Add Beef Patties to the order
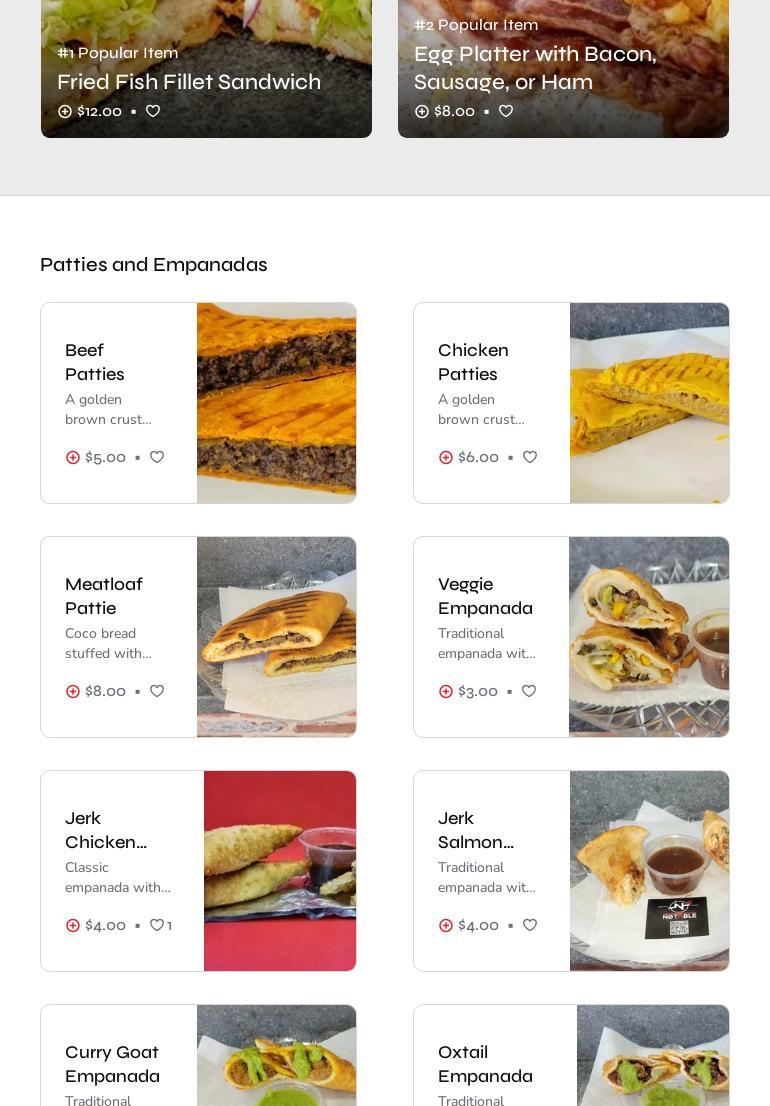This screenshot has width=770, height=1106. point(73,457)
